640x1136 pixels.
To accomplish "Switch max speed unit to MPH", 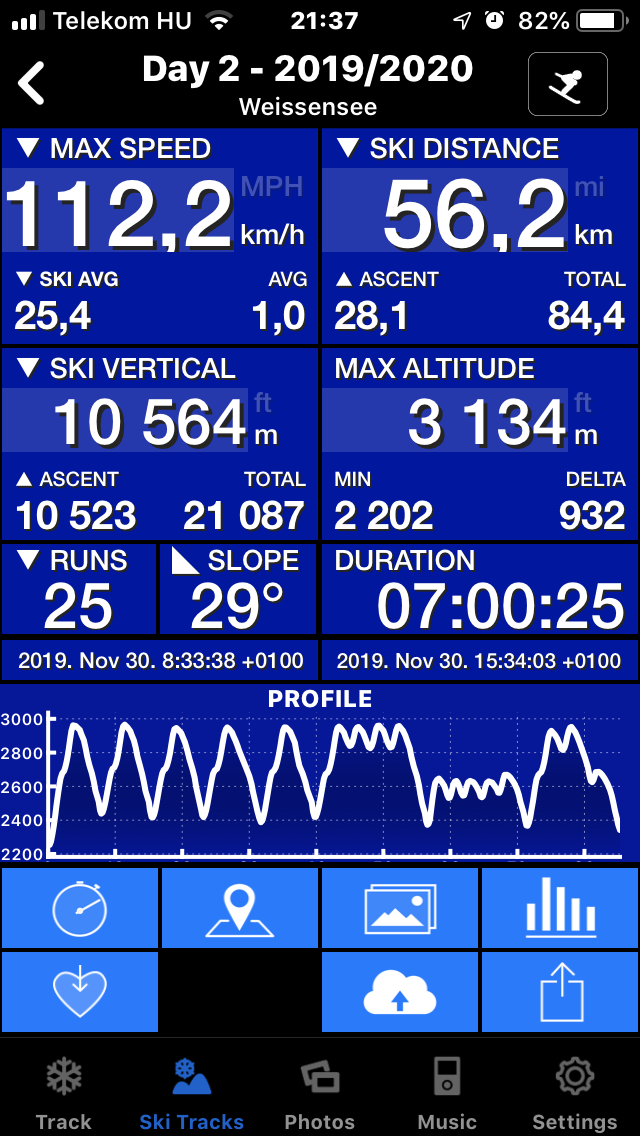I will pos(271,186).
